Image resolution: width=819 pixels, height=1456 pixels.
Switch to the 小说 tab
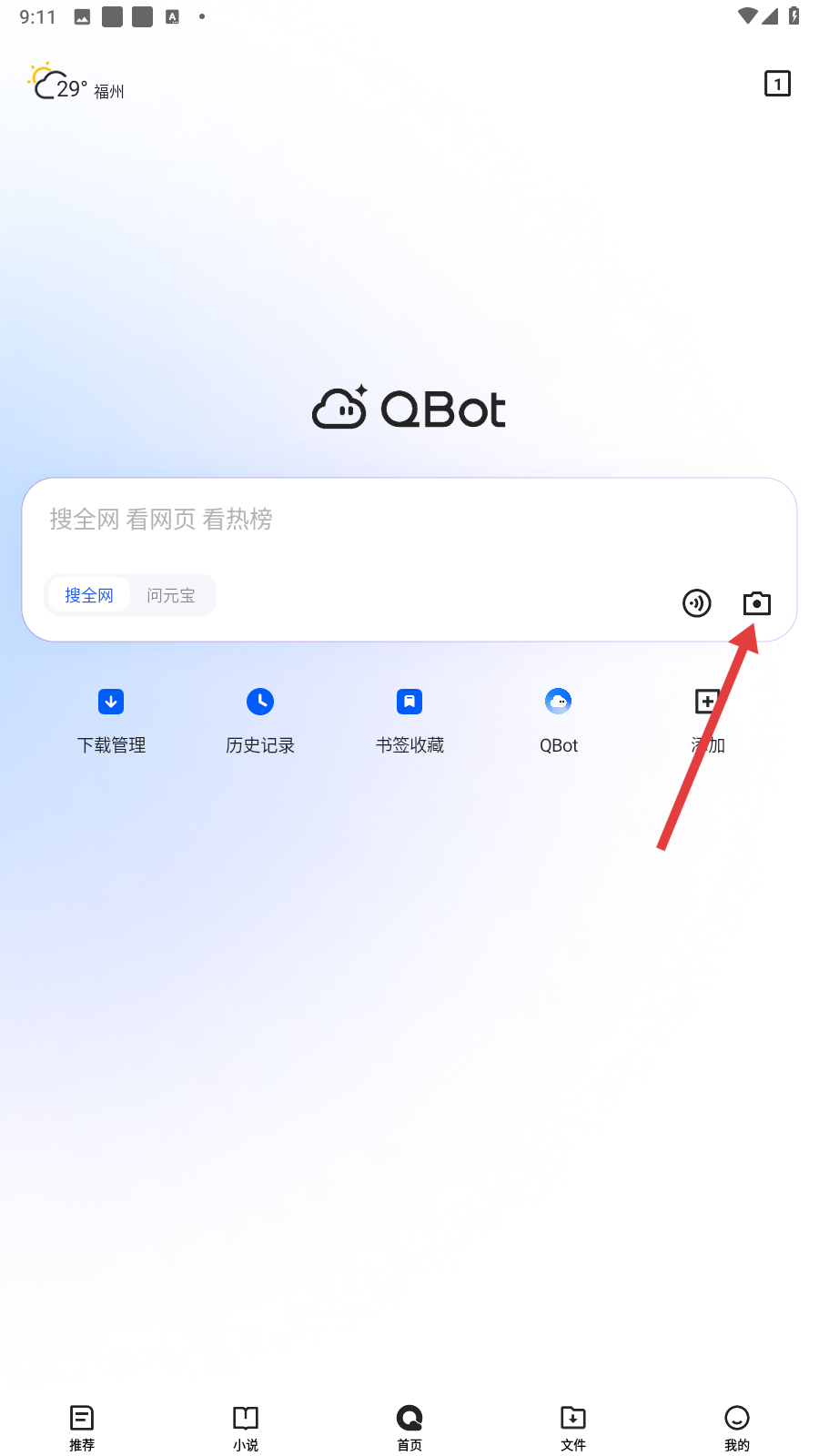[246, 1428]
